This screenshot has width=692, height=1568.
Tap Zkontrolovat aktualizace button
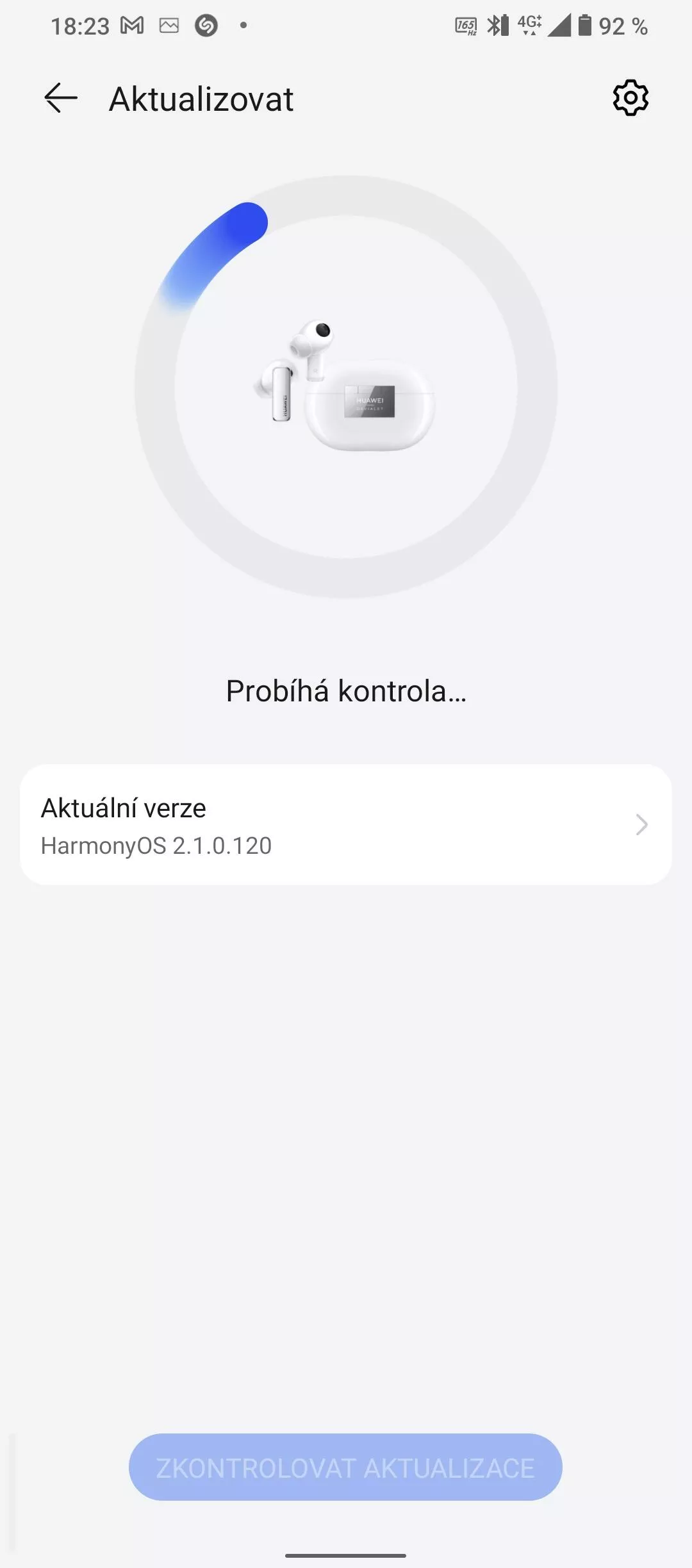(x=345, y=1468)
